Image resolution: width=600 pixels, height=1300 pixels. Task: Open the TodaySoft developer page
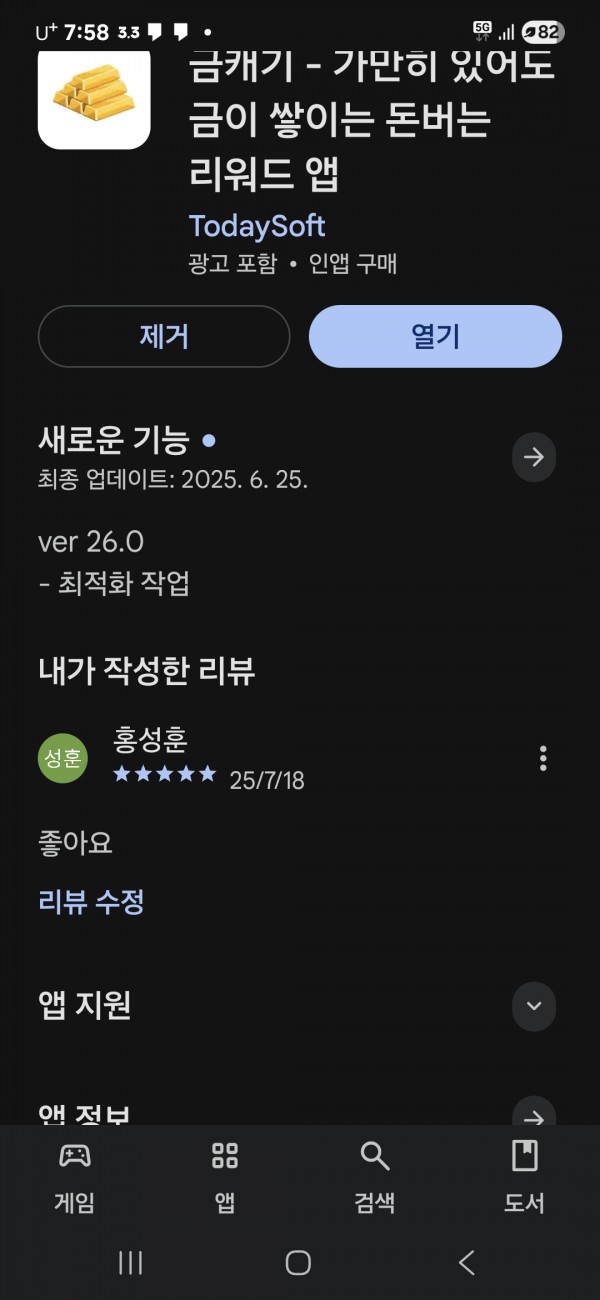pos(257,226)
